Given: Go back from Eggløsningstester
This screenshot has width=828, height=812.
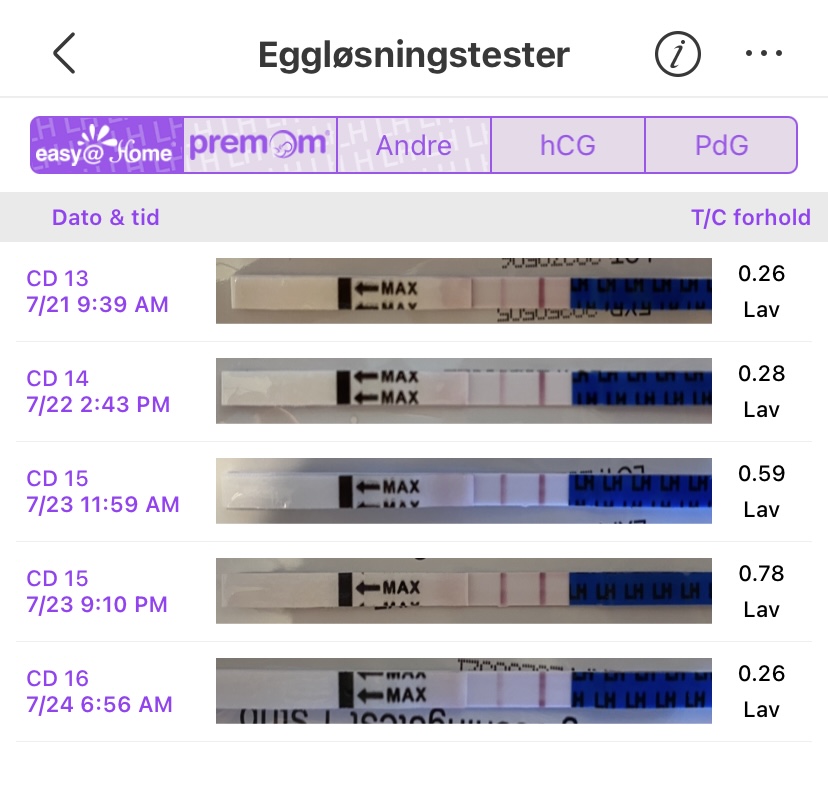Looking at the screenshot, I should tap(65, 53).
